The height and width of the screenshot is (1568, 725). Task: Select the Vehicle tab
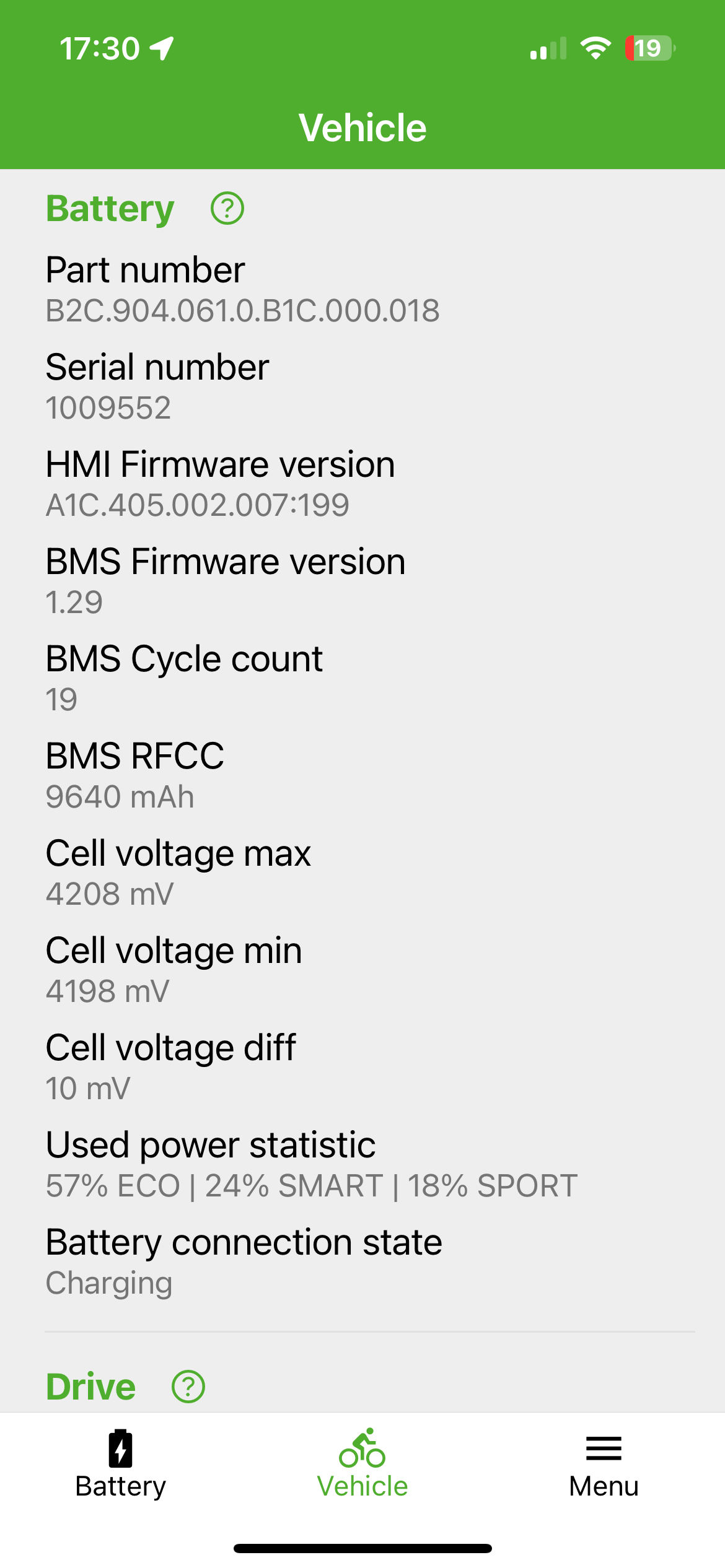point(362,1465)
